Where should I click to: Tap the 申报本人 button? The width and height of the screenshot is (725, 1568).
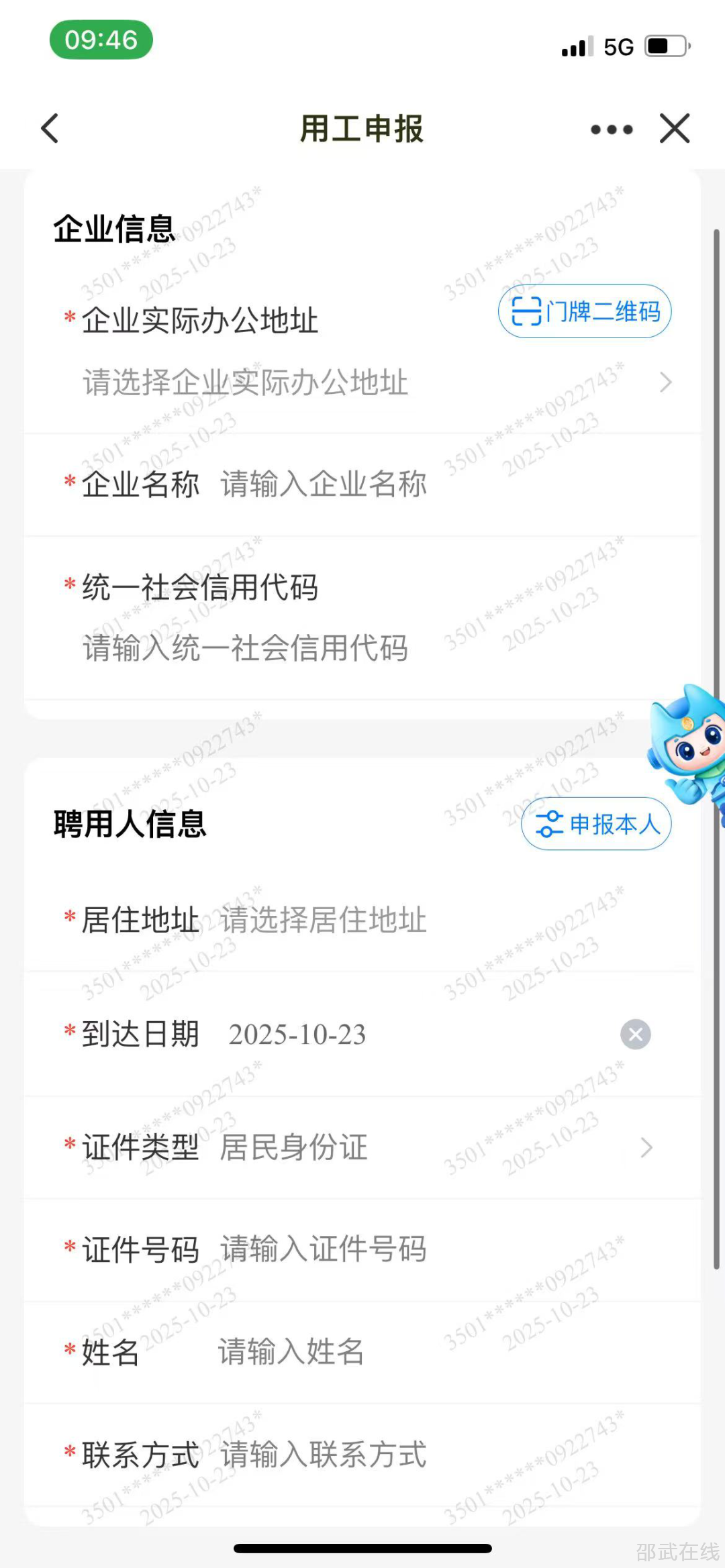tap(596, 824)
